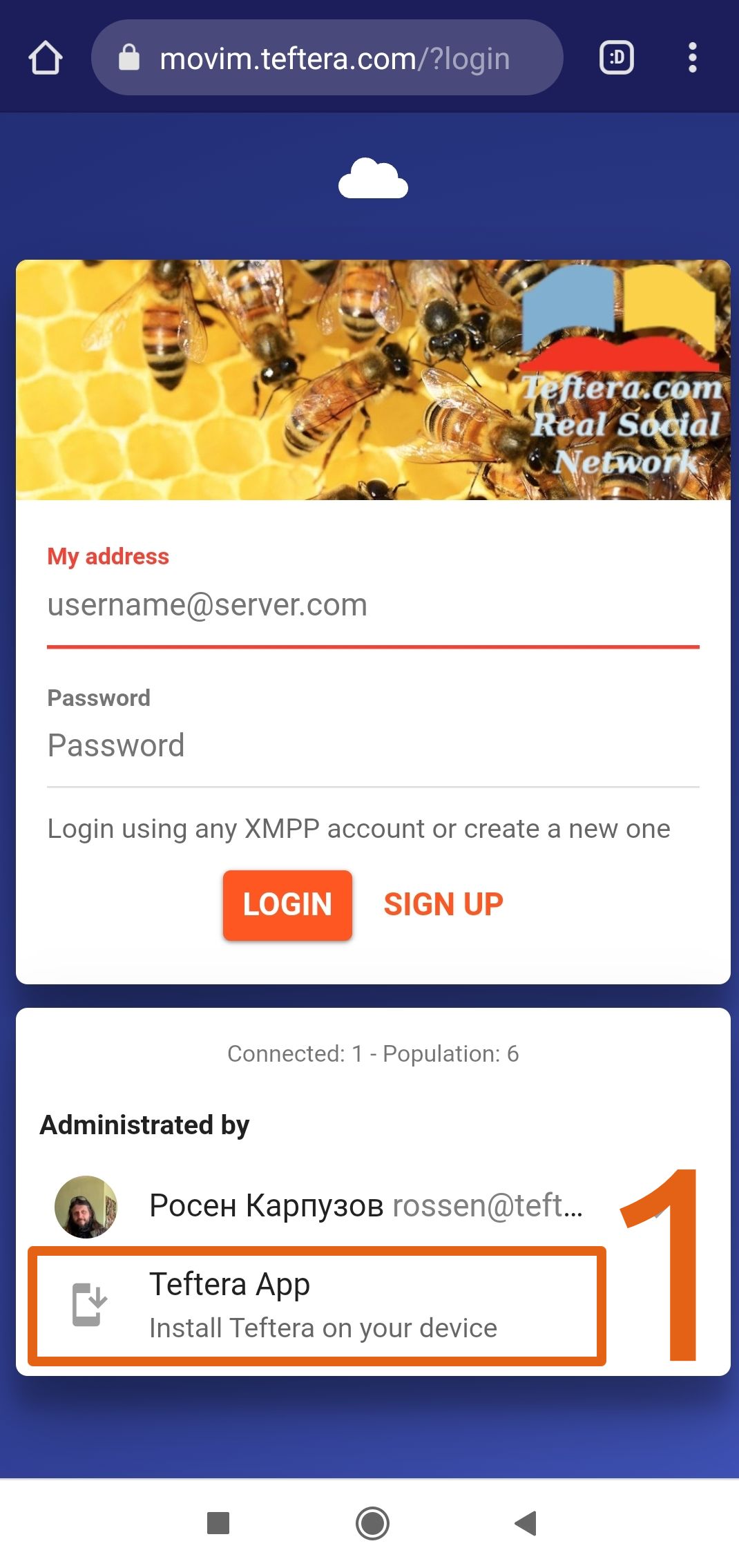Image resolution: width=739 pixels, height=1568 pixels.
Task: Tap the orange LOGIN button
Action: pyautogui.click(x=287, y=905)
